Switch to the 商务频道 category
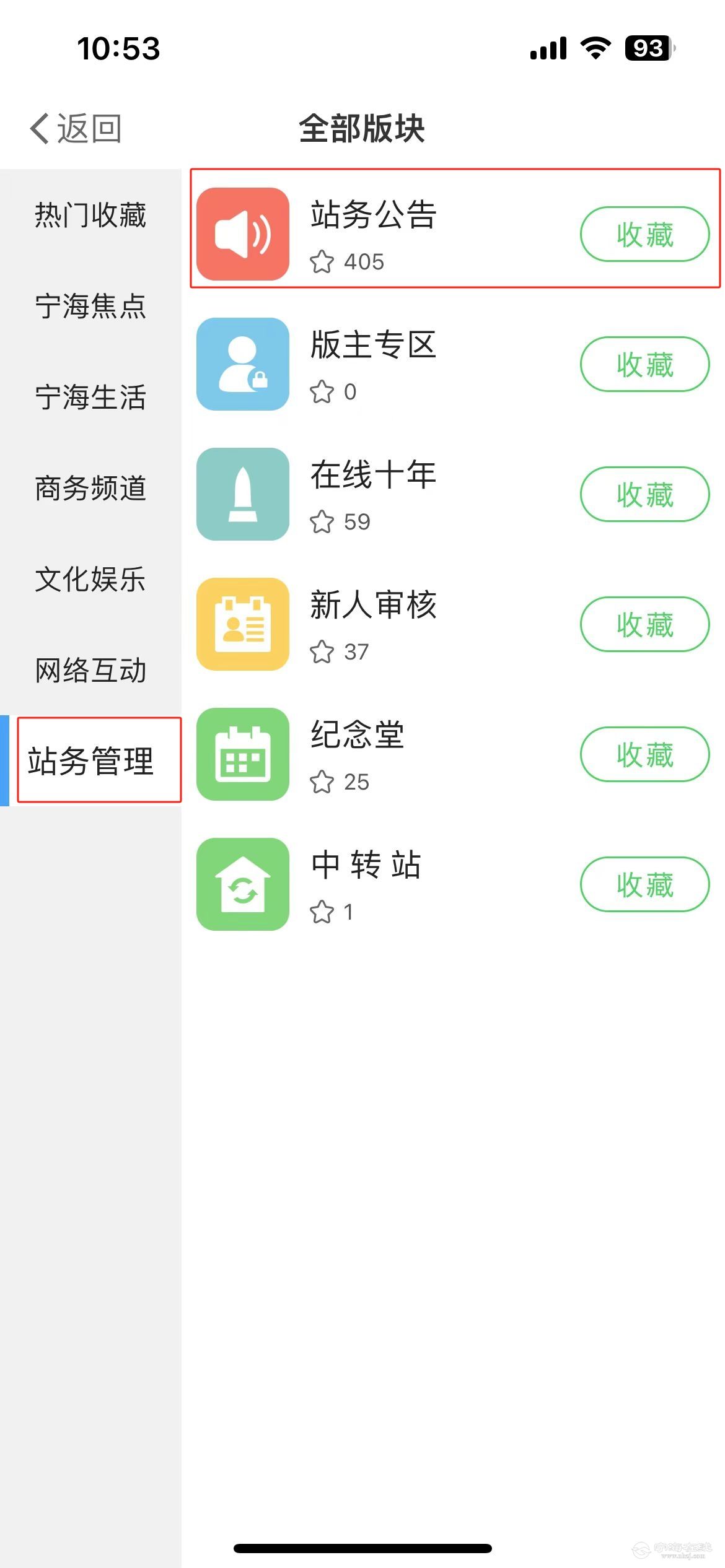The width and height of the screenshot is (725, 1568). [x=90, y=488]
